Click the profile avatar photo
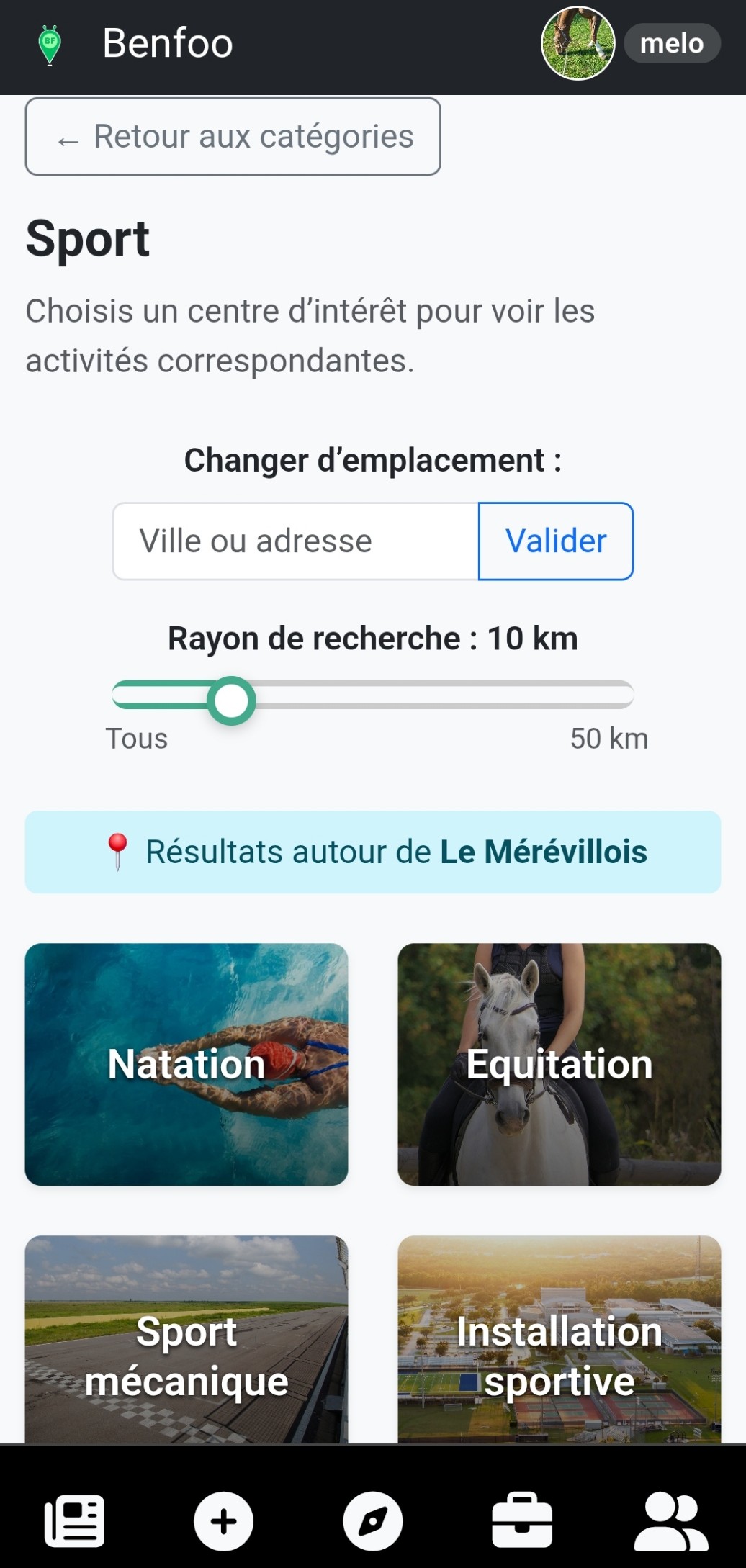746x1568 pixels. (x=578, y=43)
